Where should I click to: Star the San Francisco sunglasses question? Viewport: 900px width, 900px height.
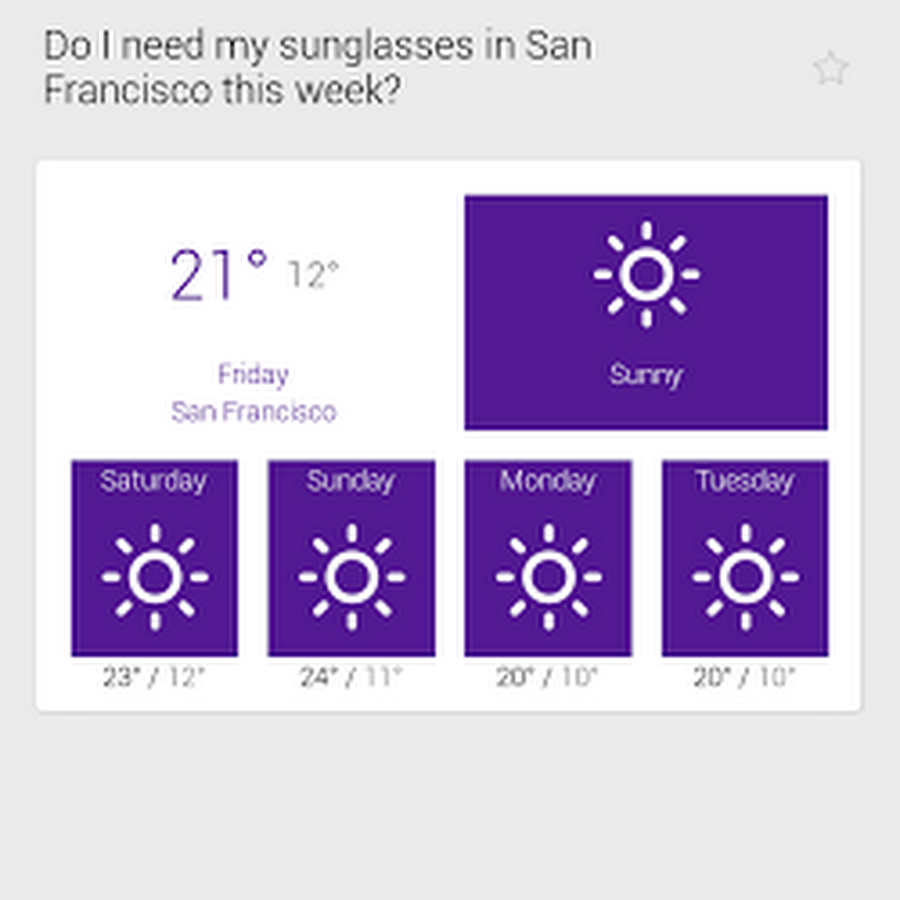(830, 69)
